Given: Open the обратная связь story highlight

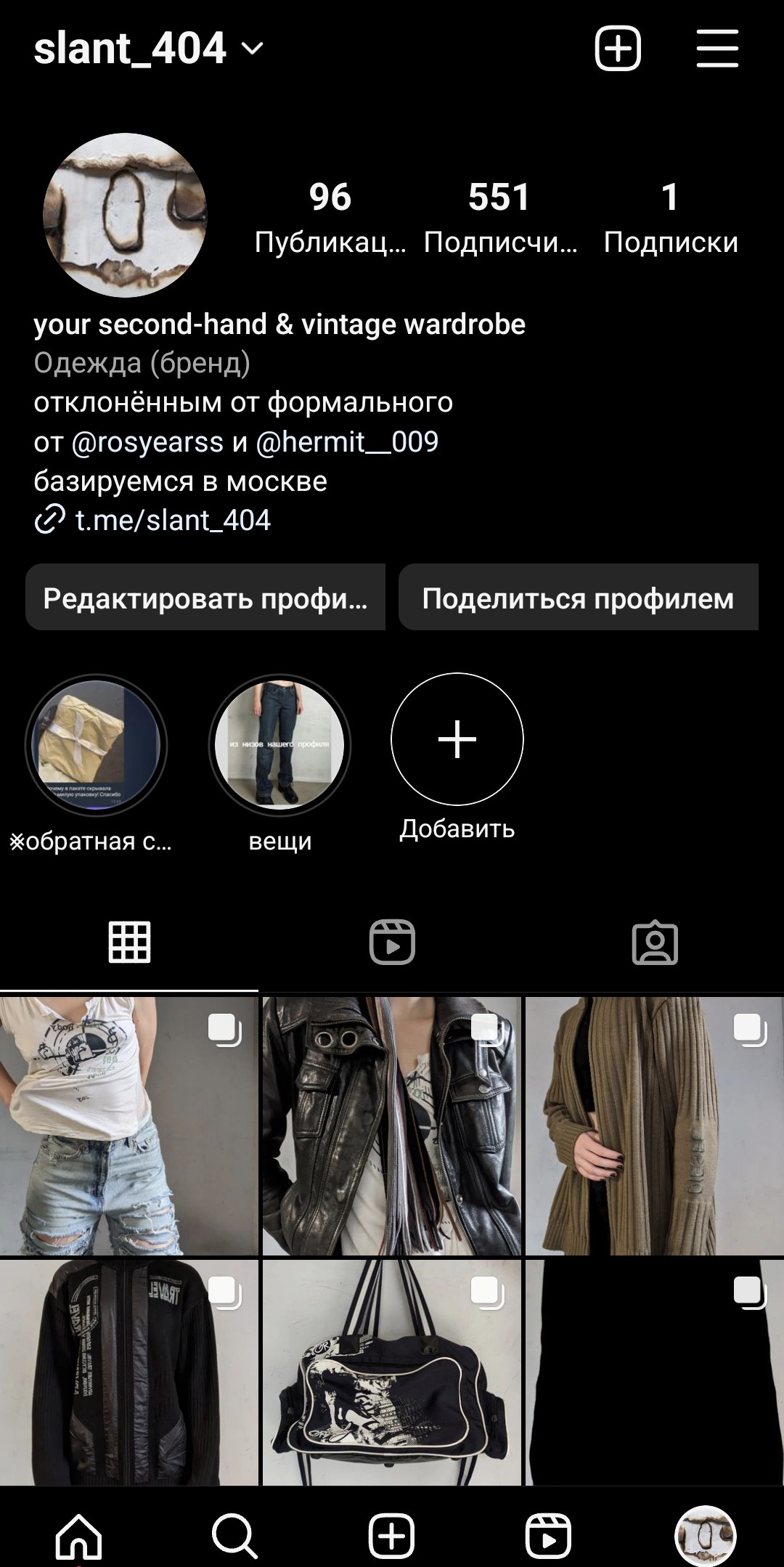Looking at the screenshot, I should click(x=96, y=746).
